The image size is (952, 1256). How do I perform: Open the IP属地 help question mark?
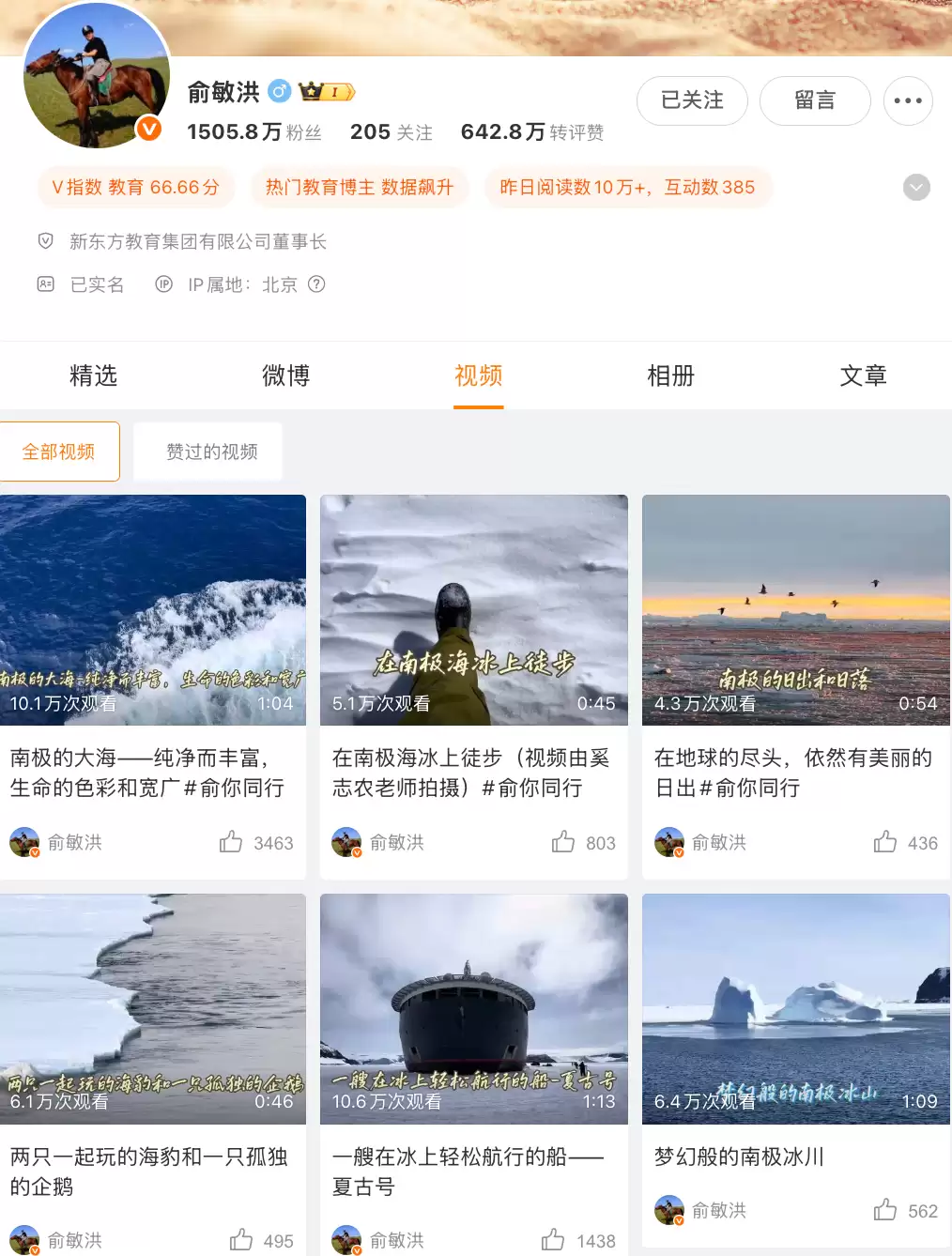coord(317,284)
